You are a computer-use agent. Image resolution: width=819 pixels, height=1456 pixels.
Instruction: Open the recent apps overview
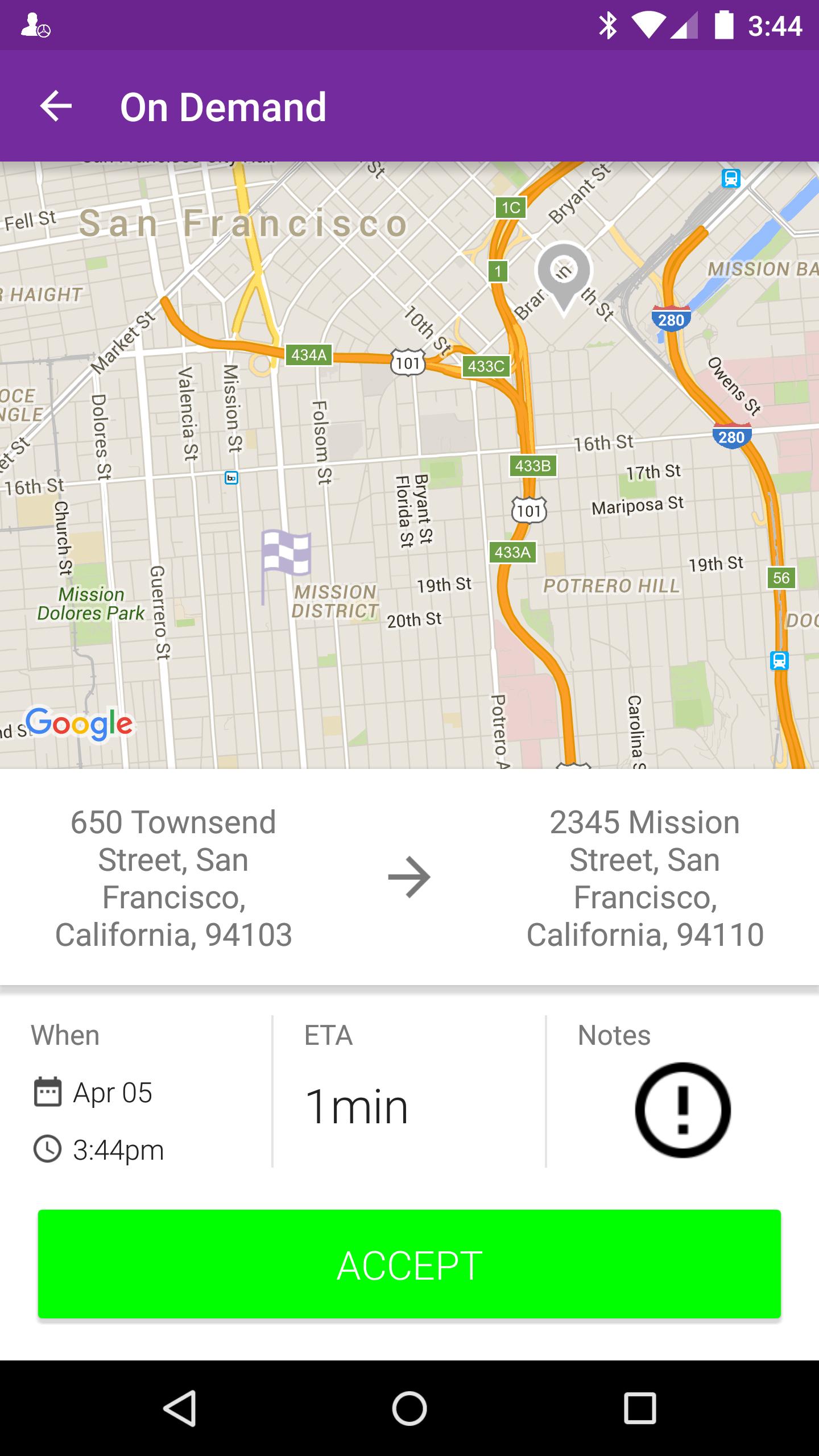[640, 1408]
